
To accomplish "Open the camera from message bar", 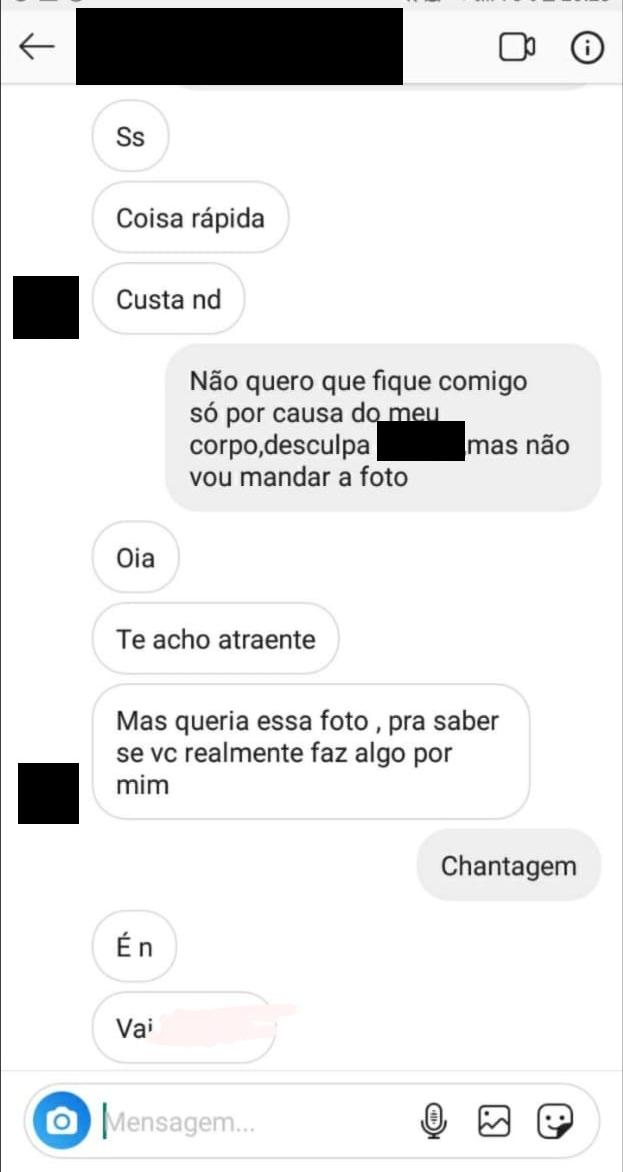I will pyautogui.click(x=62, y=1122).
